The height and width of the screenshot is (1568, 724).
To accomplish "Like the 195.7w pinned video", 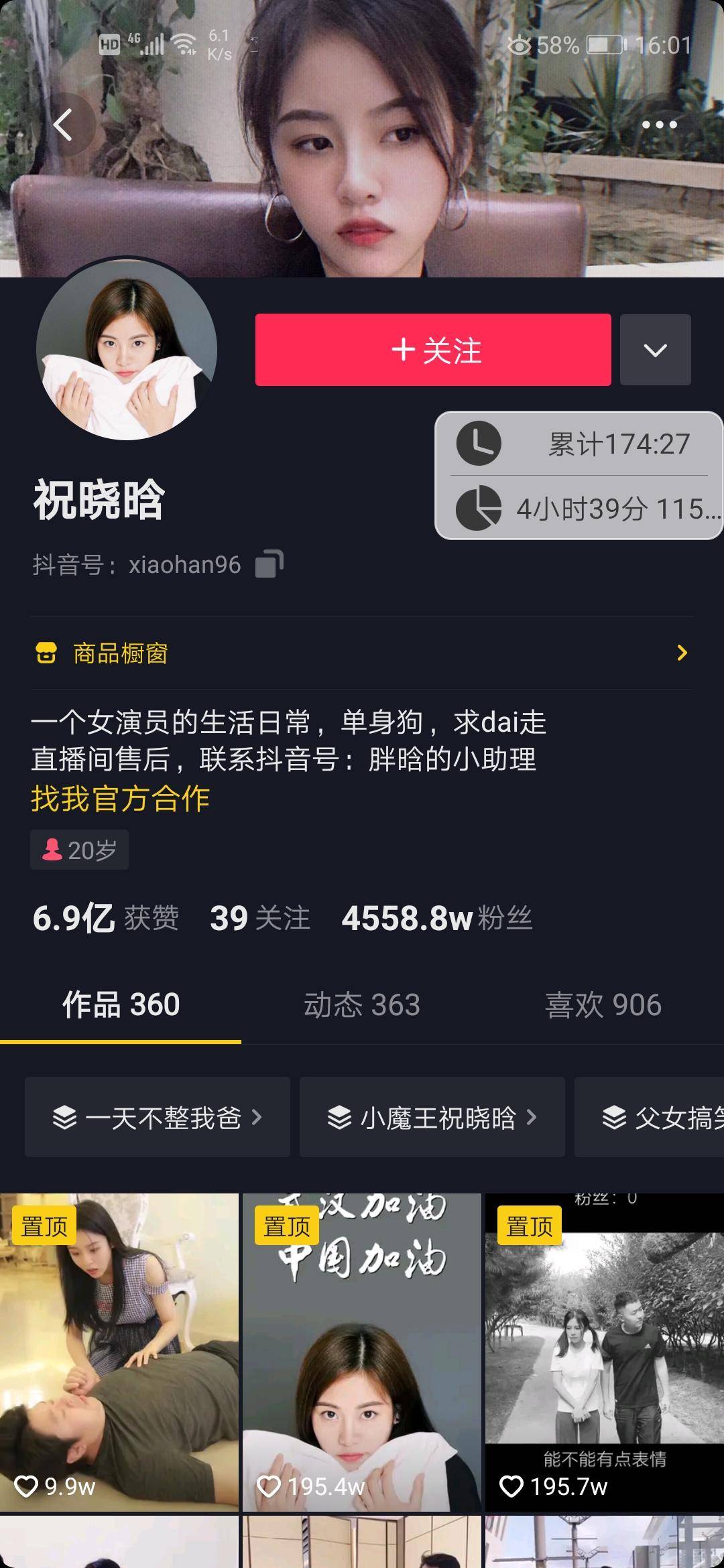I will [513, 1485].
